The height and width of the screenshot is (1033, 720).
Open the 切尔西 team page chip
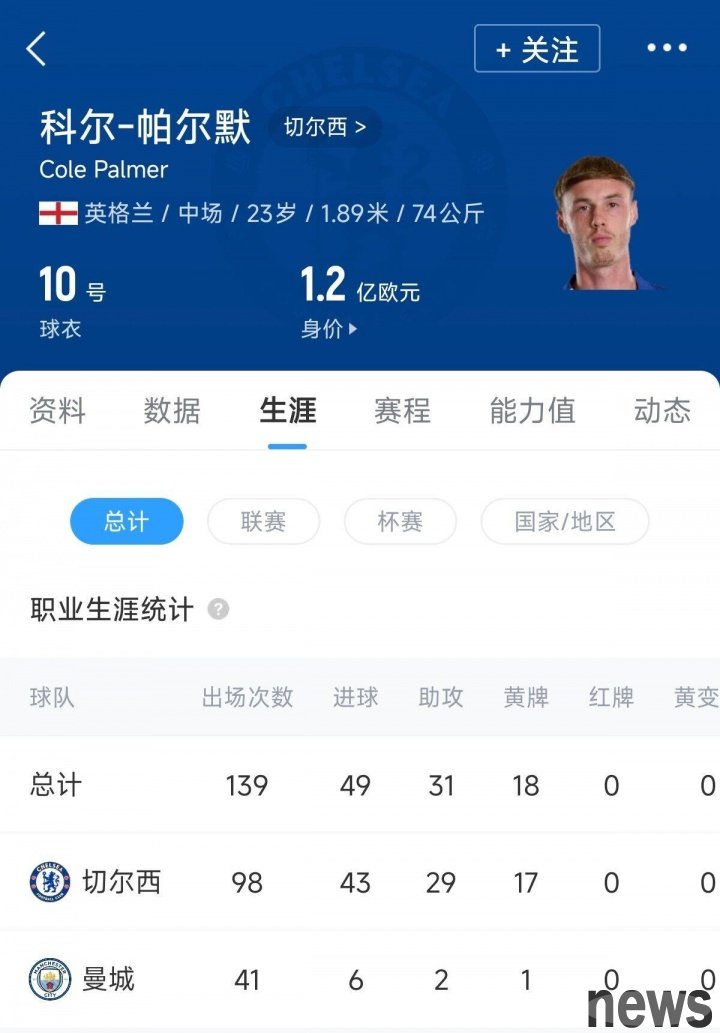click(325, 128)
